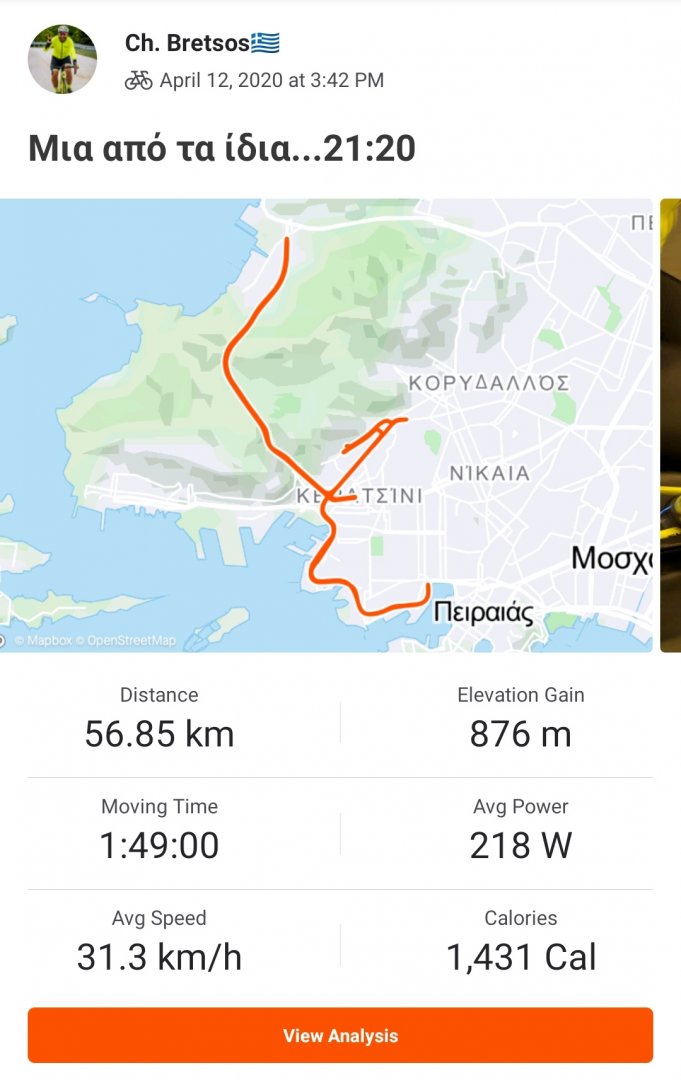Open the activity route map
Image resolution: width=681 pixels, height=1080 pixels.
click(x=326, y=425)
